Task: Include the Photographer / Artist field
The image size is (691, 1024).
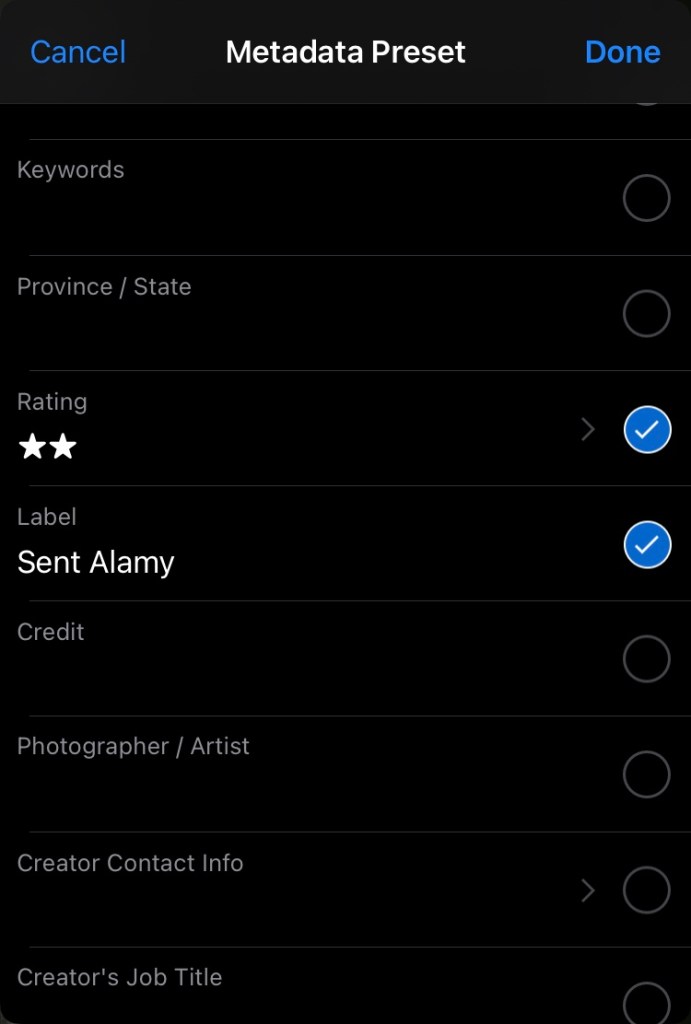Action: click(646, 774)
